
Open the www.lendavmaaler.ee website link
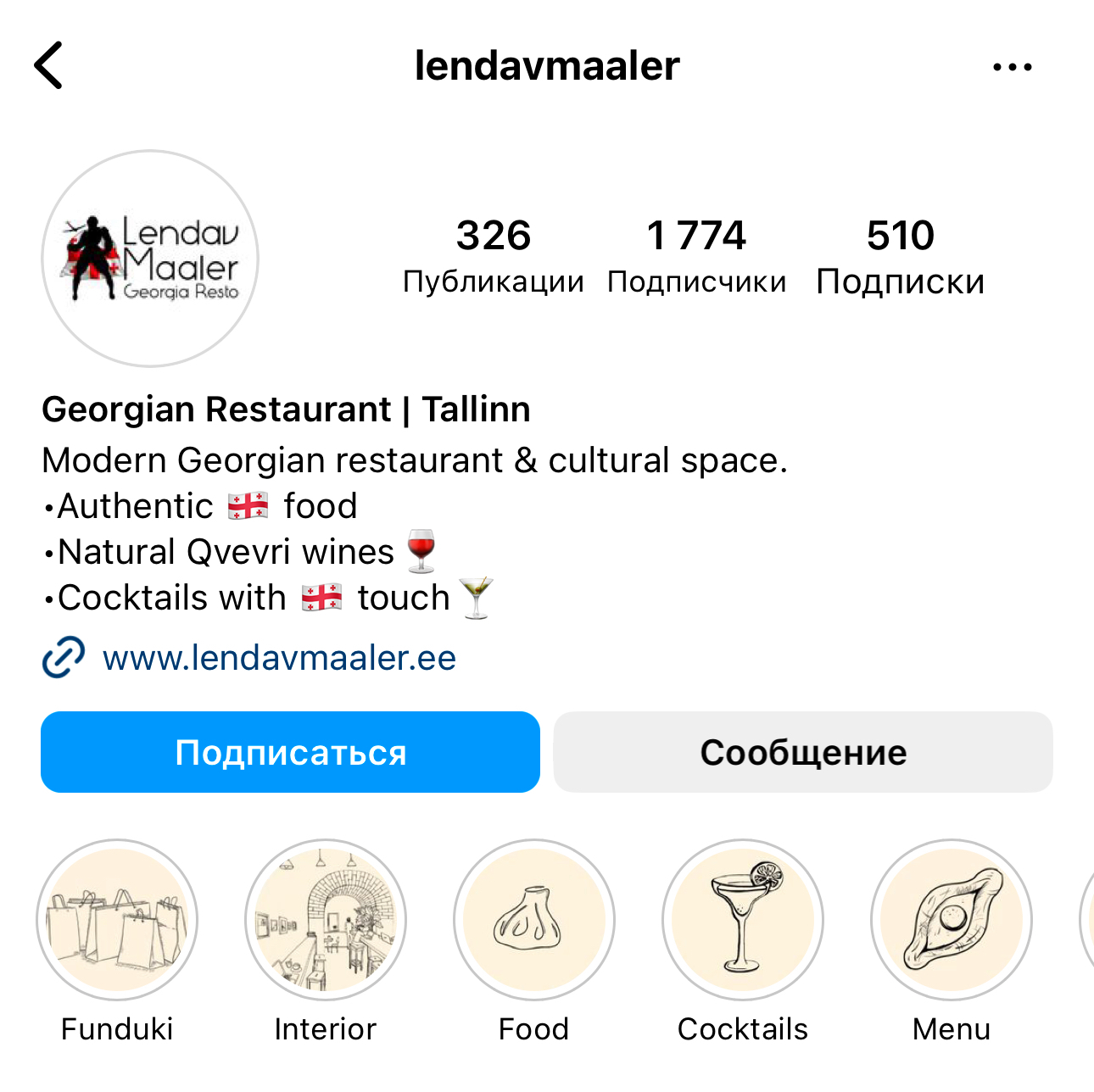pos(279,658)
